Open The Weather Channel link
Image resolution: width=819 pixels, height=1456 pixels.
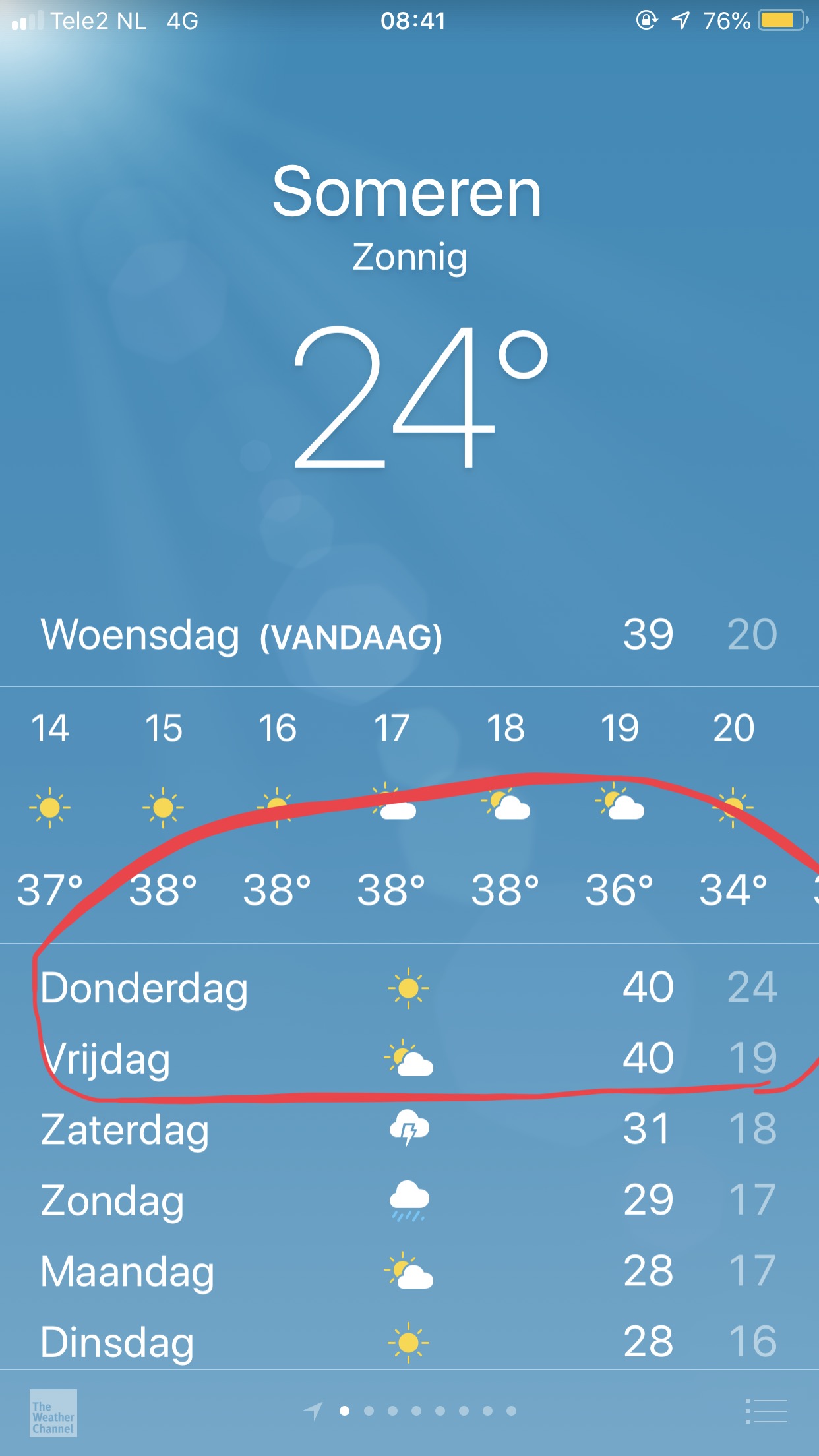[x=53, y=1412]
